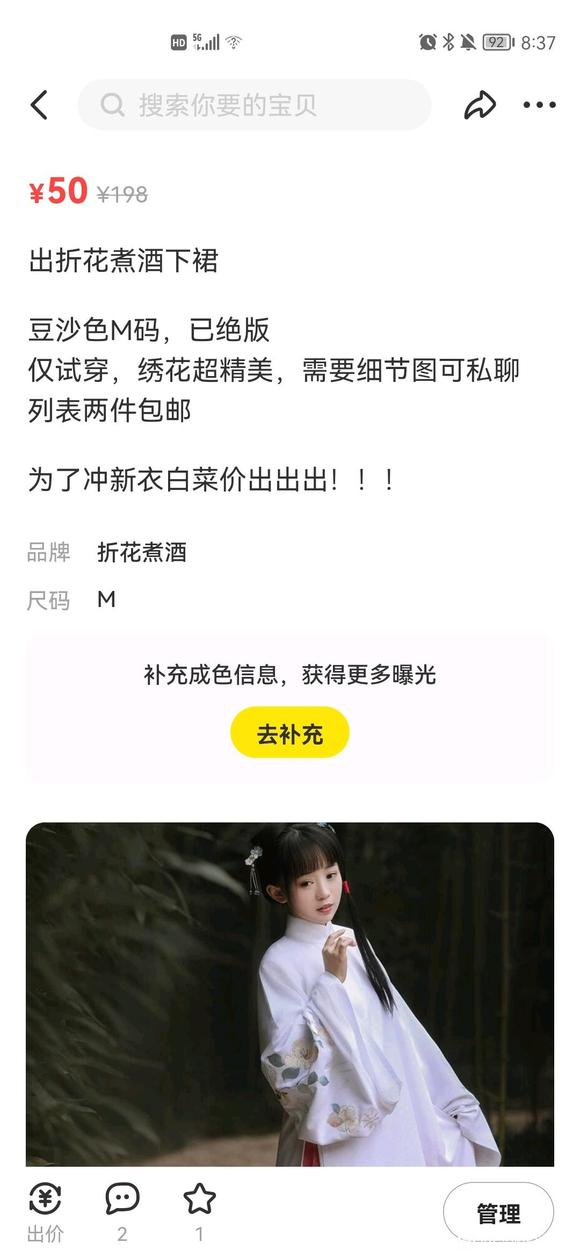
Task: Go back using the top-left arrow
Action: [x=39, y=105]
